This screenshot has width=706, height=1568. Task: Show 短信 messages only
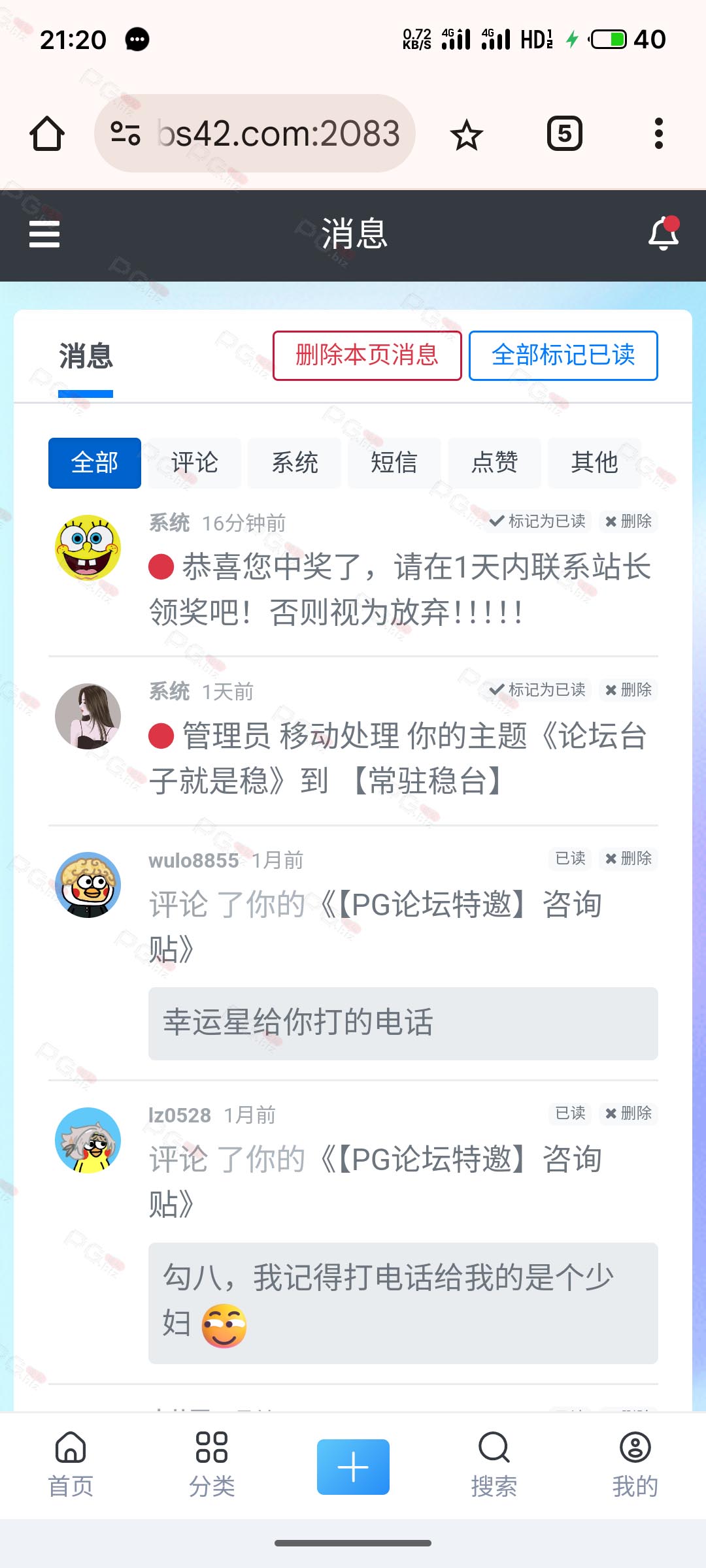coord(394,463)
